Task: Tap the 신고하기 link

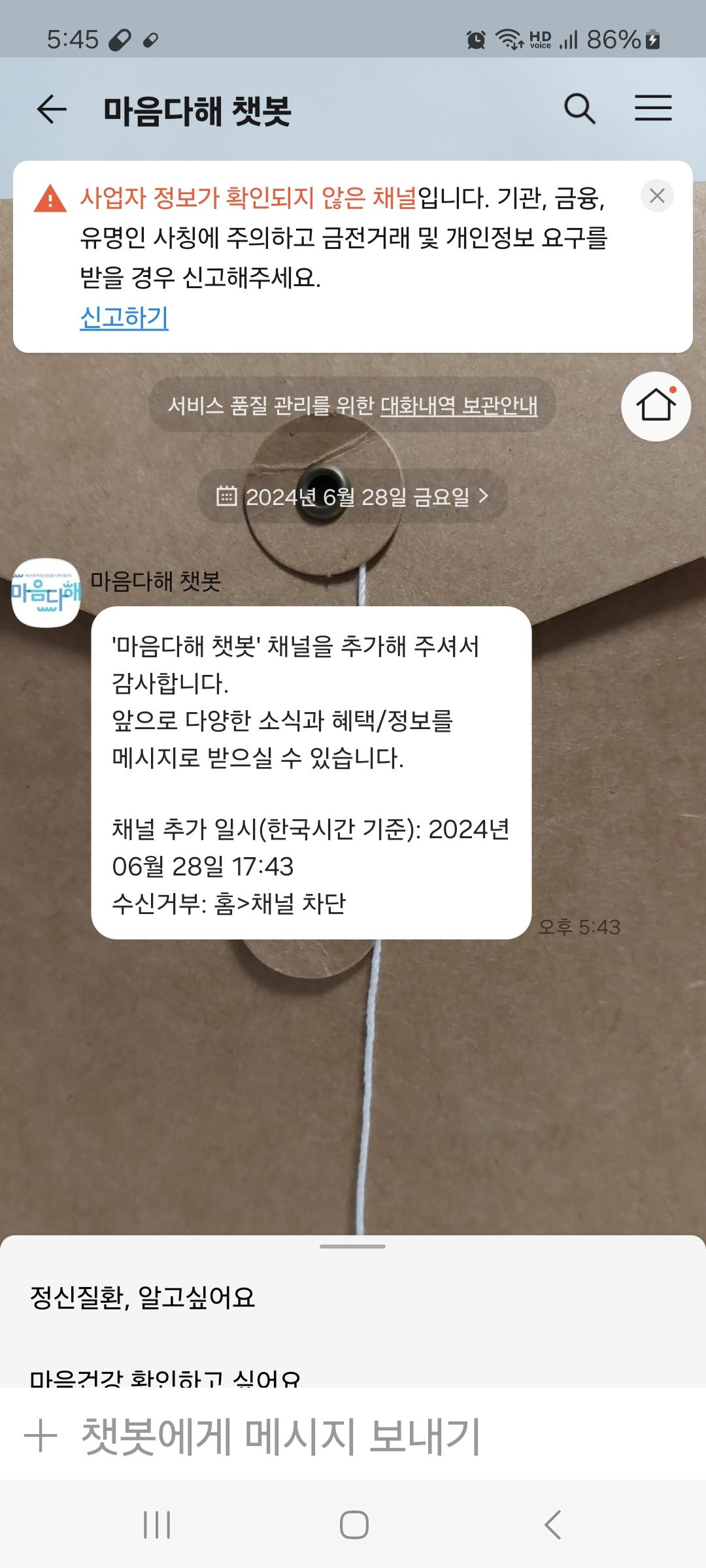Action: click(x=124, y=318)
